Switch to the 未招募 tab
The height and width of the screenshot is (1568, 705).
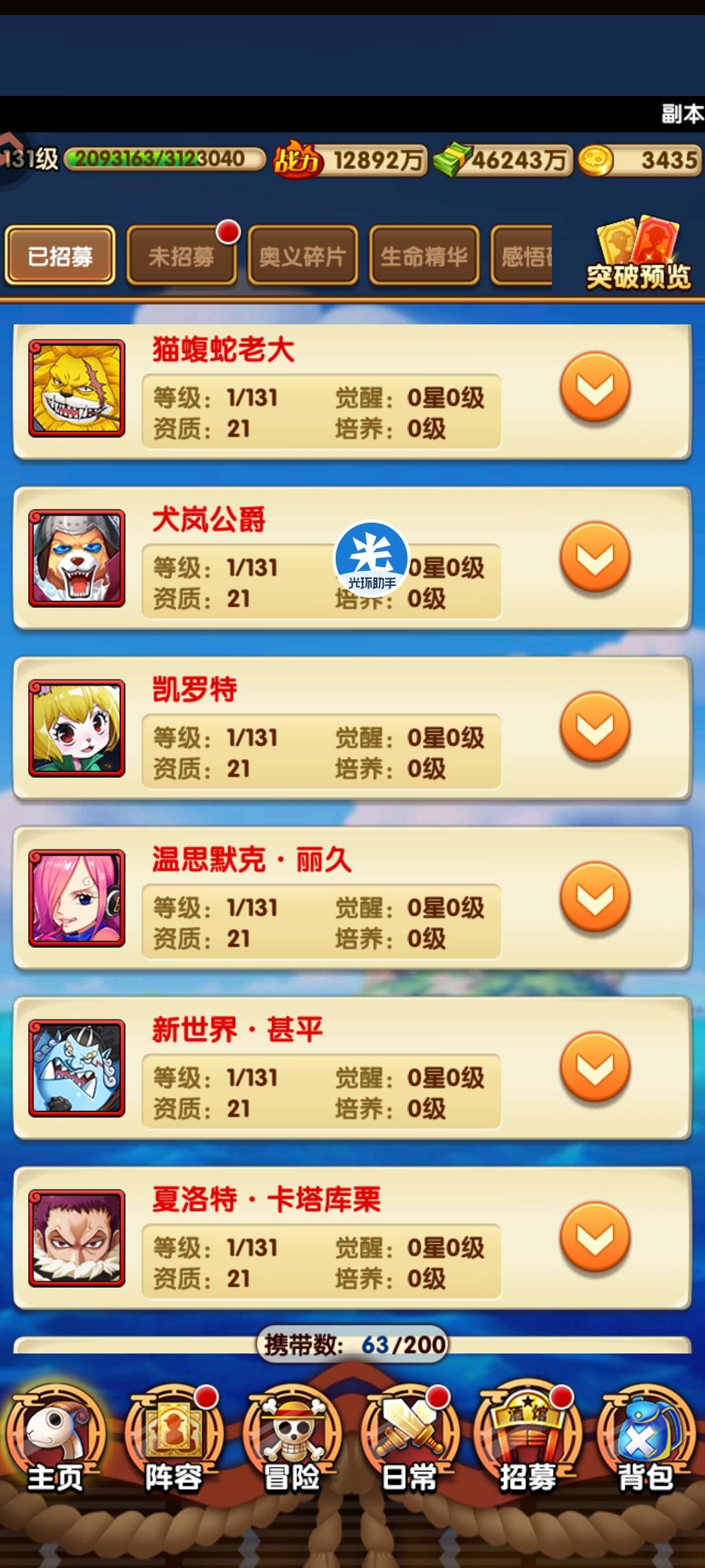(181, 256)
